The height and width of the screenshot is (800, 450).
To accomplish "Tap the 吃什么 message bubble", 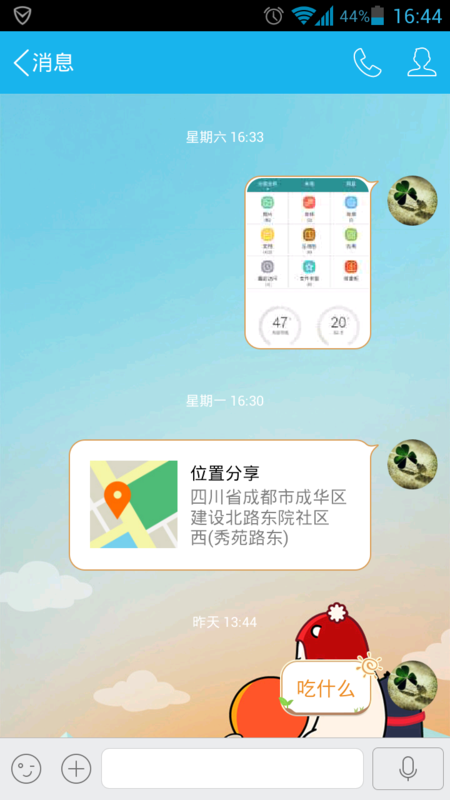I will coord(325,689).
